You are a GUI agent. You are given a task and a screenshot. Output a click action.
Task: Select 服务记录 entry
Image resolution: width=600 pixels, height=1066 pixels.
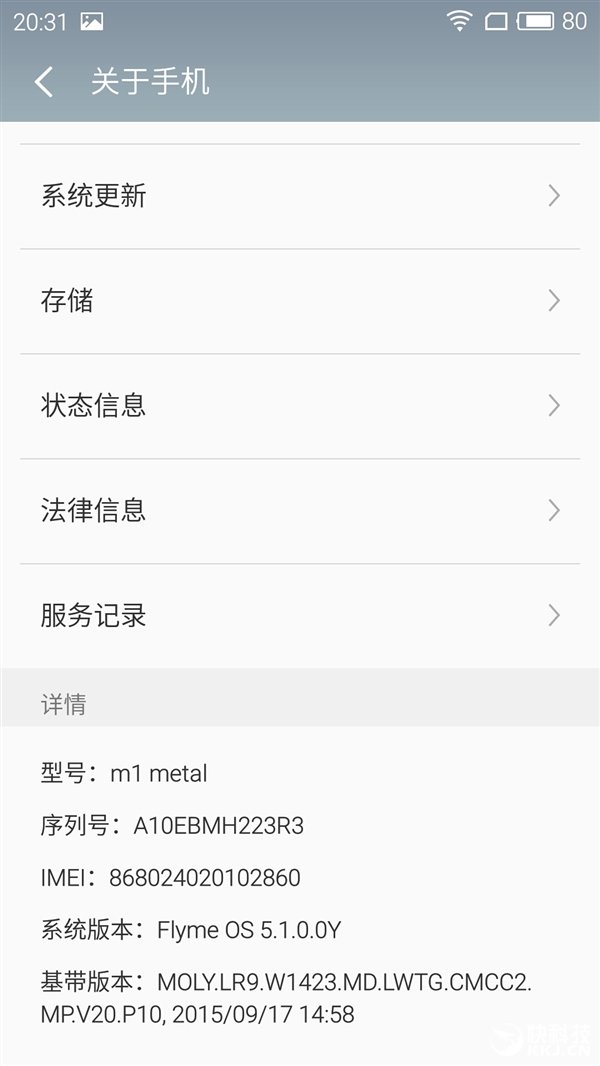[300, 616]
